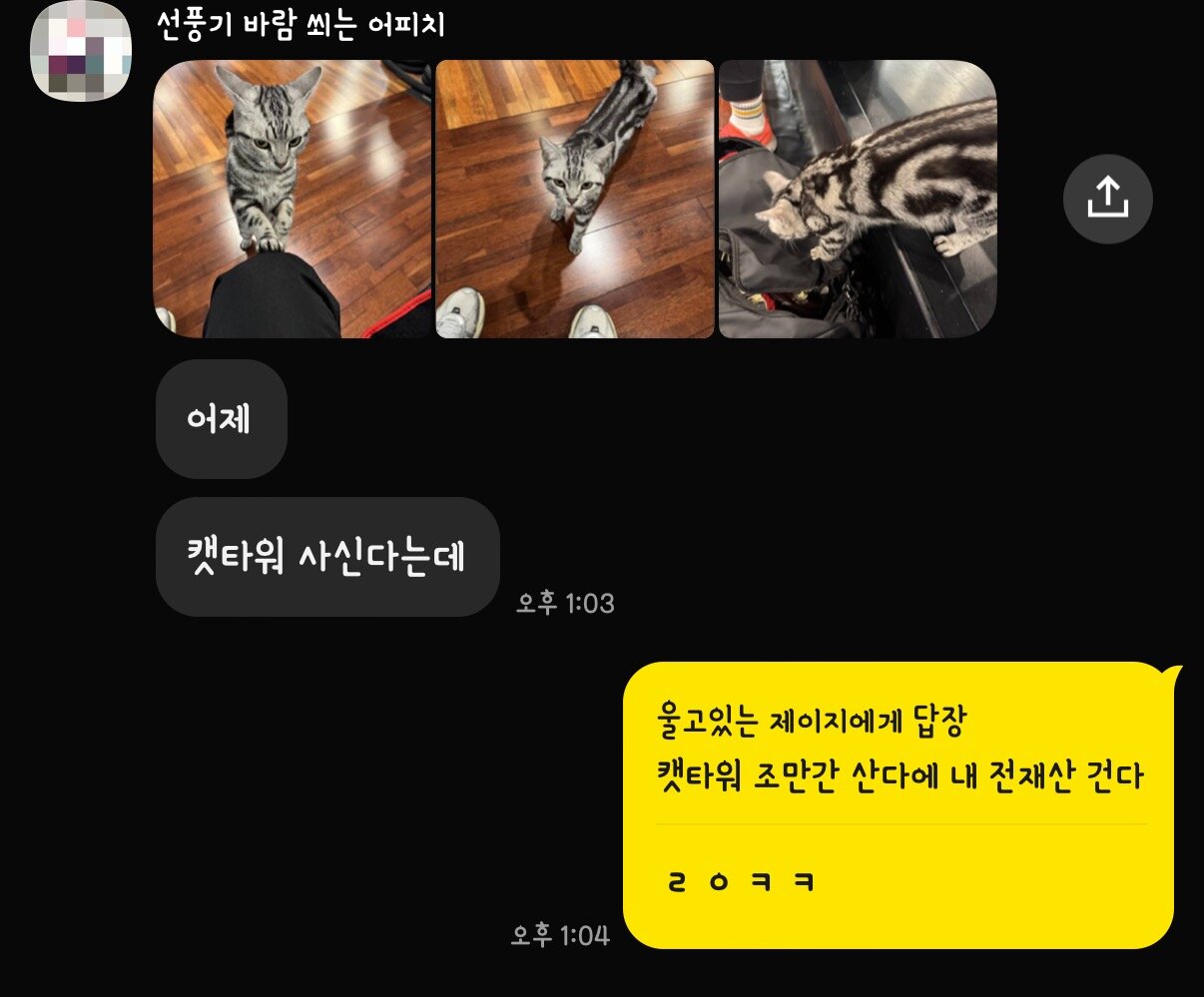This screenshot has height=997, width=1204.
Task: Share the cat photos with the share icon
Action: coord(1107,200)
